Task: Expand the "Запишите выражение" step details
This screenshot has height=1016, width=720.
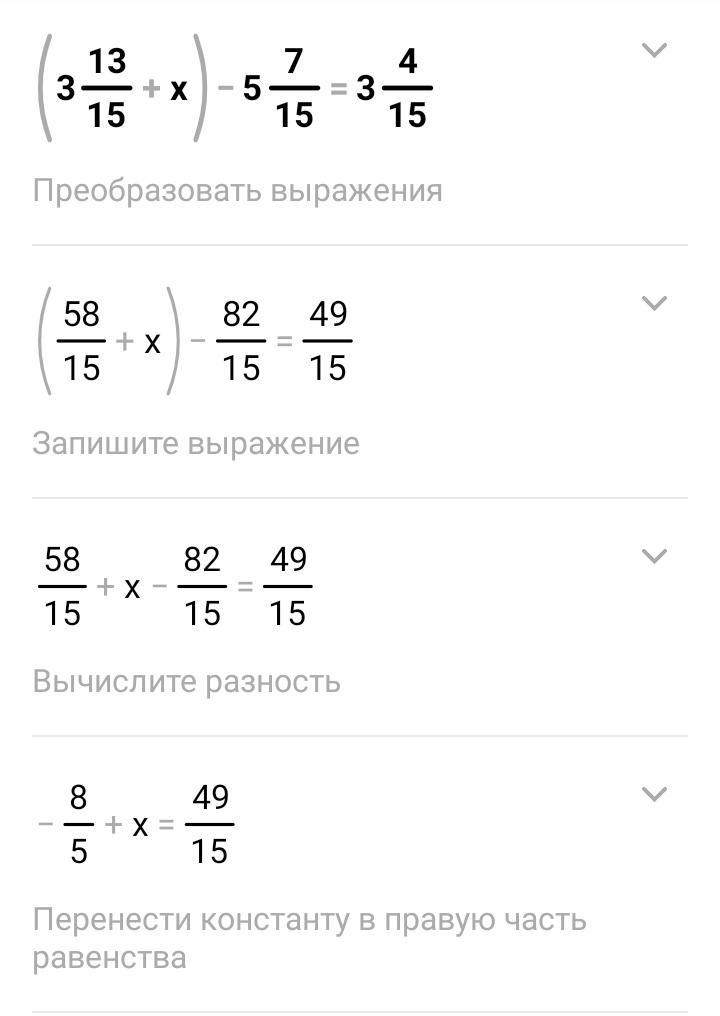Action: pyautogui.click(x=653, y=303)
